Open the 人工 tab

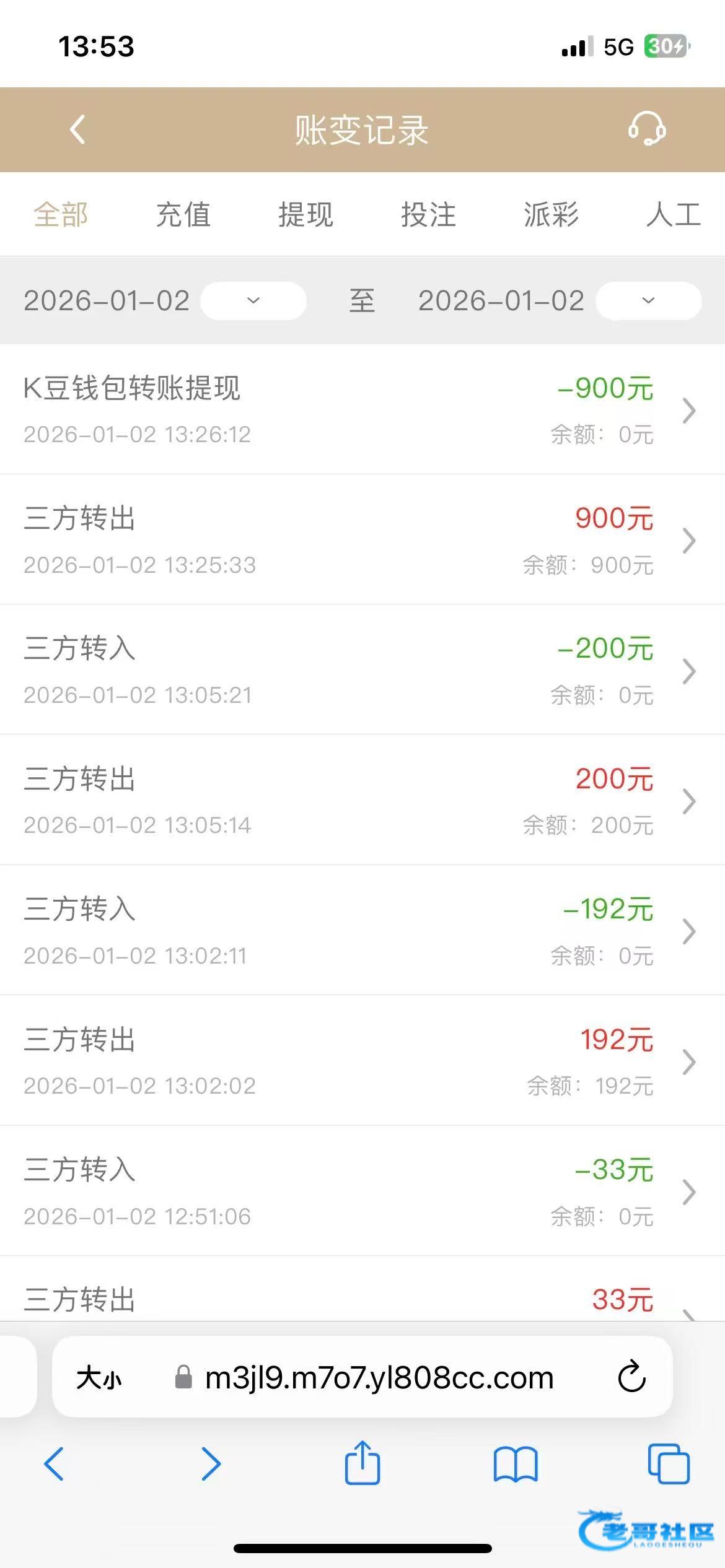coord(673,215)
